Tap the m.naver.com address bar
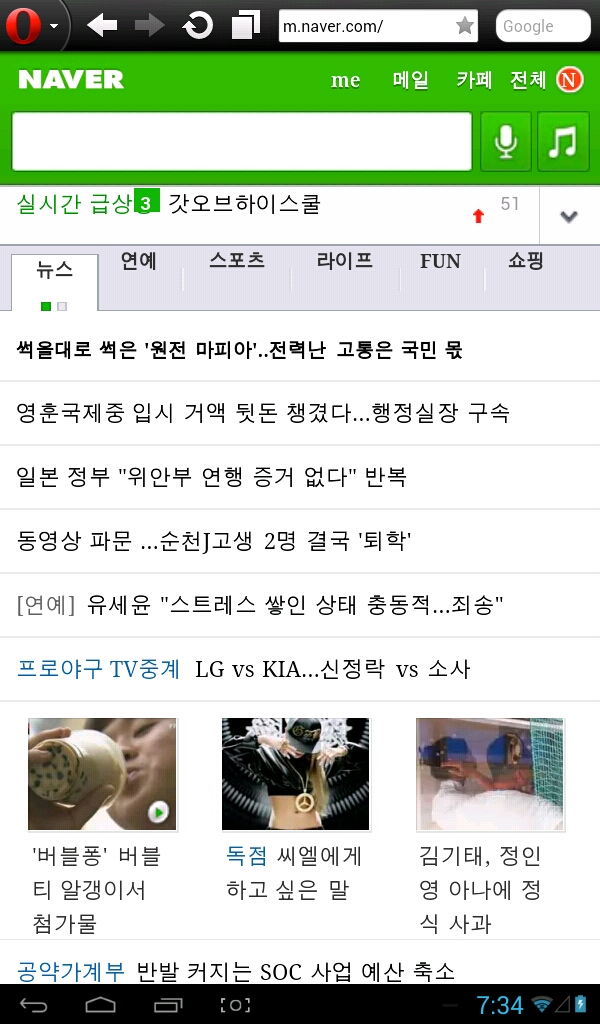 pyautogui.click(x=365, y=27)
